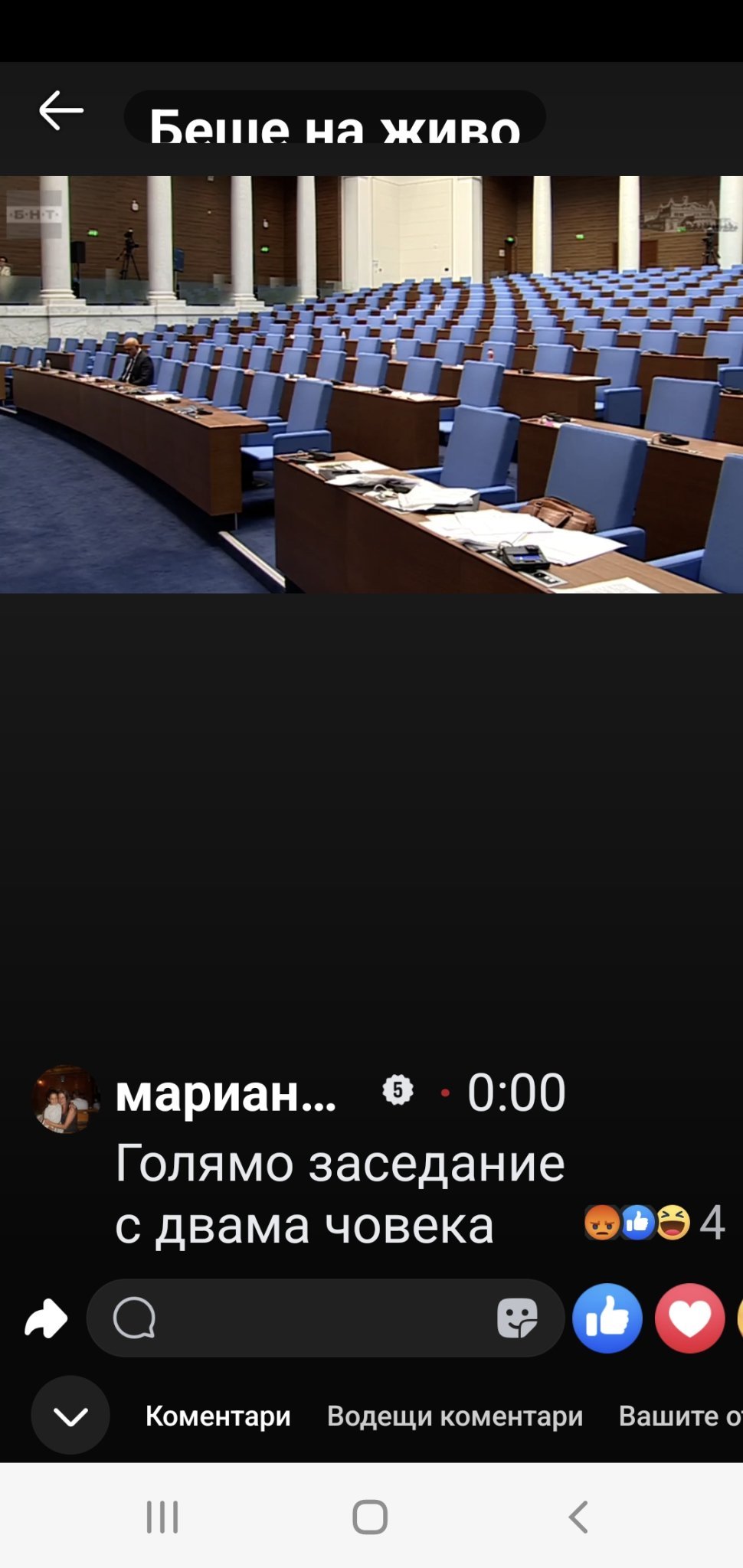Open recent apps from the navigation bar

pos(162,1517)
